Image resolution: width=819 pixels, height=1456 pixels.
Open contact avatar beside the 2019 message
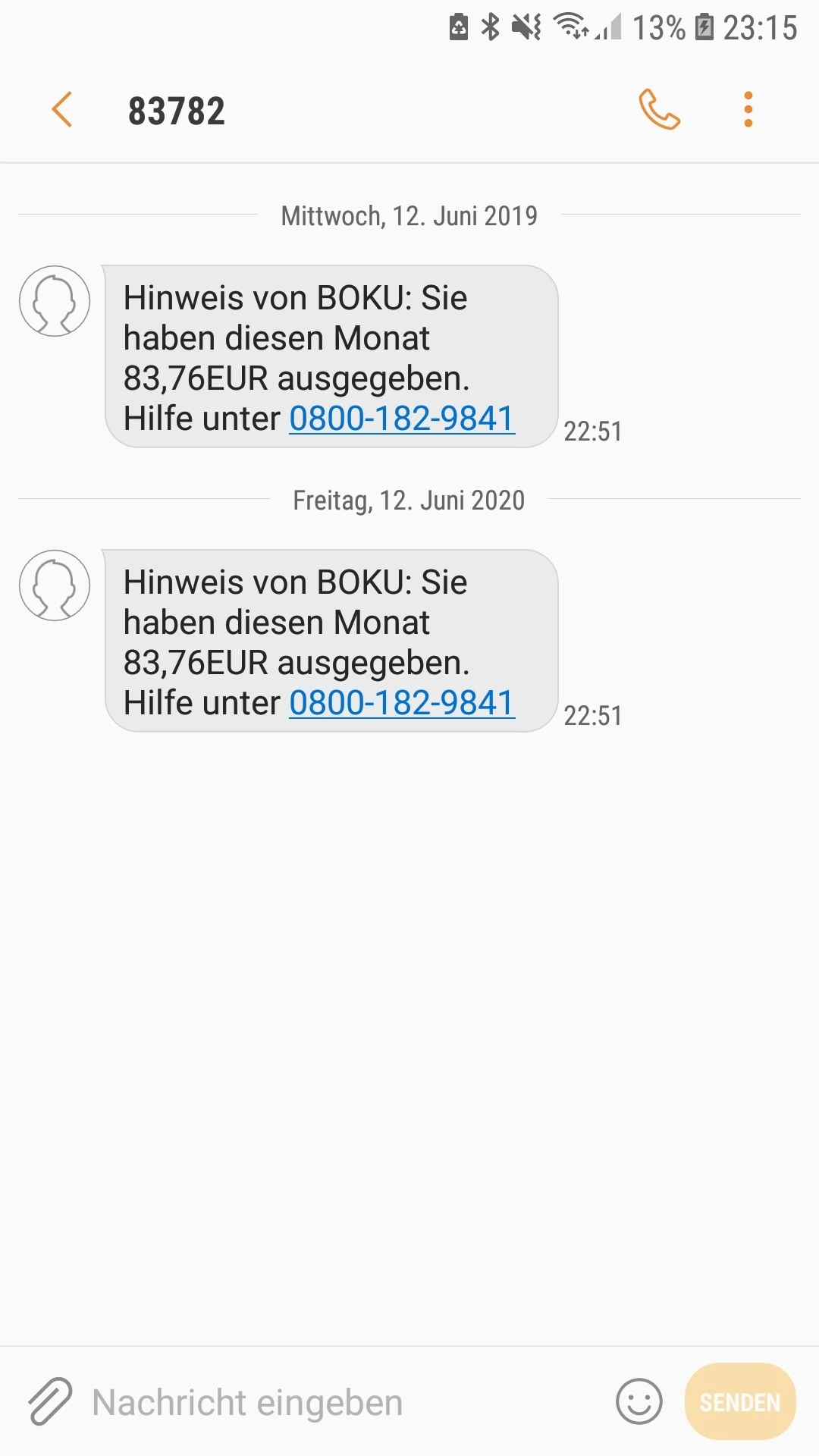[55, 301]
